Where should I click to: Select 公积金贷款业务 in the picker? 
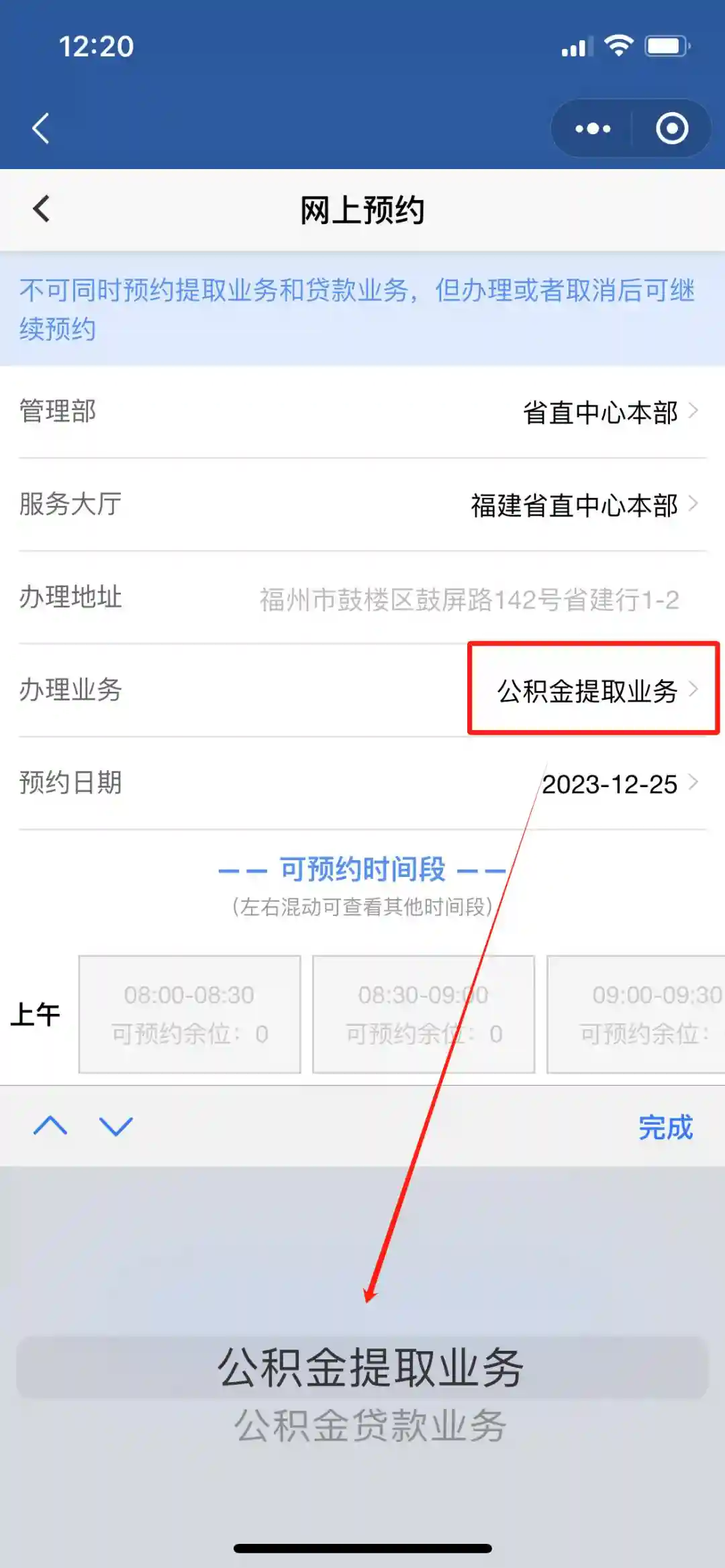click(370, 1425)
